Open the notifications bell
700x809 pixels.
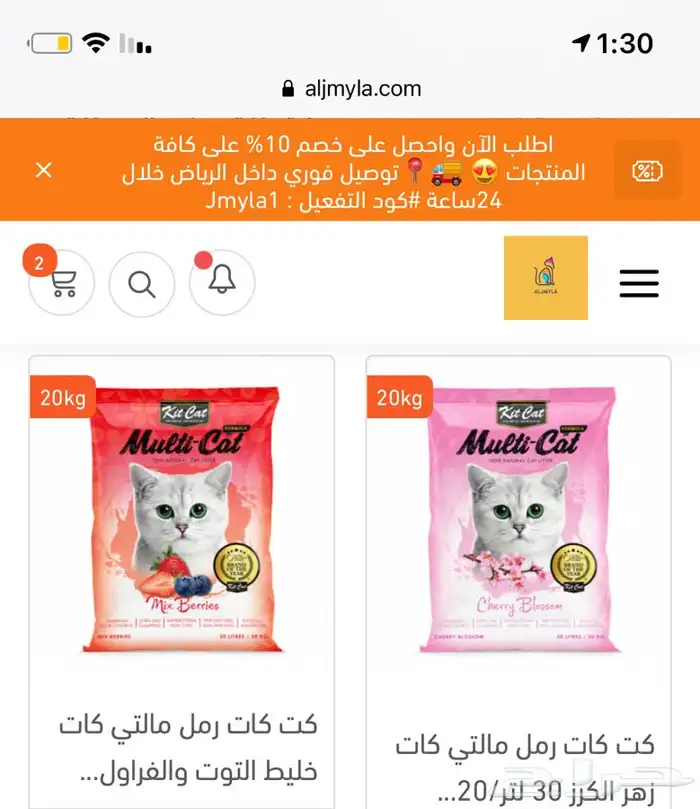tap(222, 282)
